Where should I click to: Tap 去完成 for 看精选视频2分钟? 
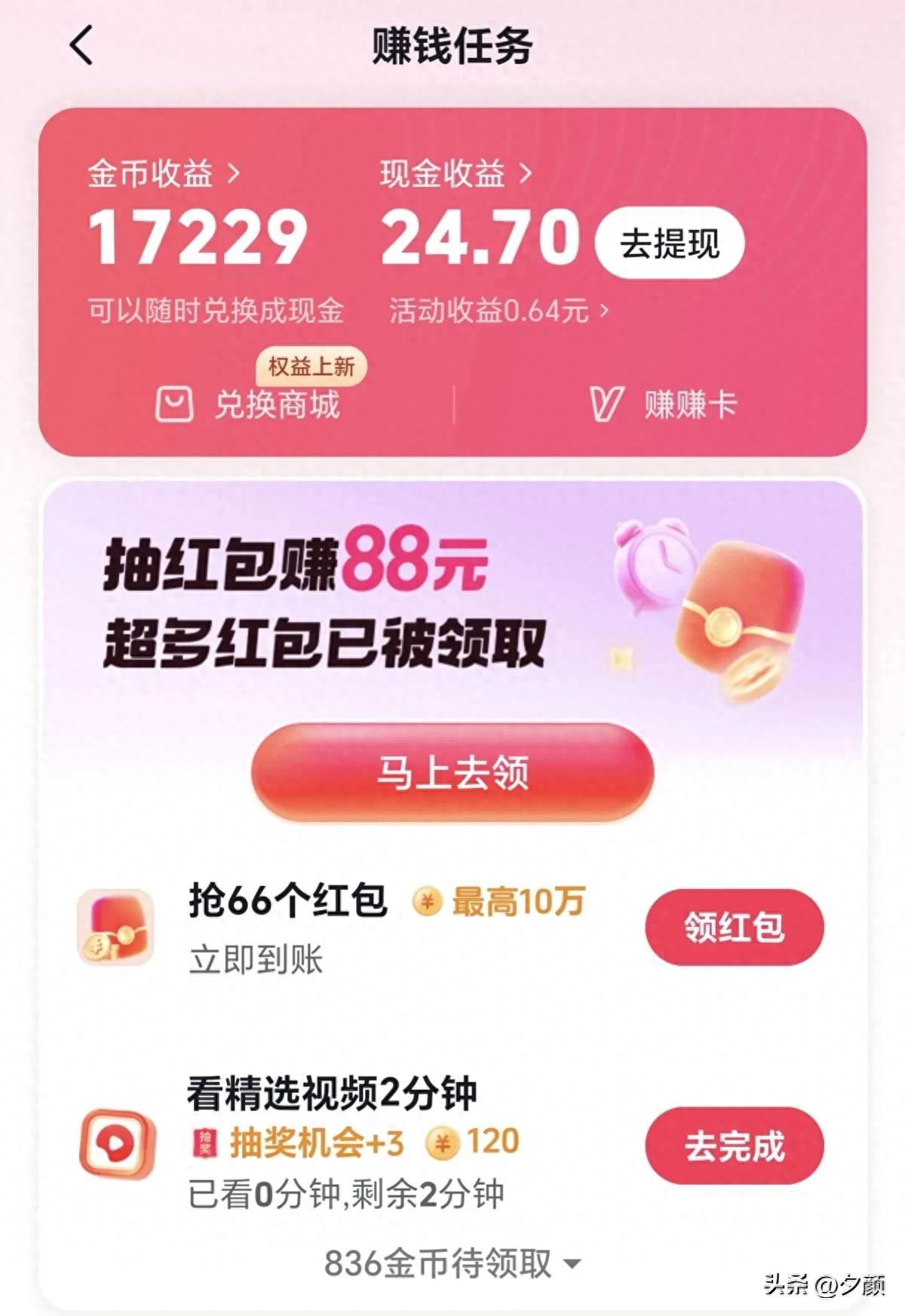(734, 1146)
